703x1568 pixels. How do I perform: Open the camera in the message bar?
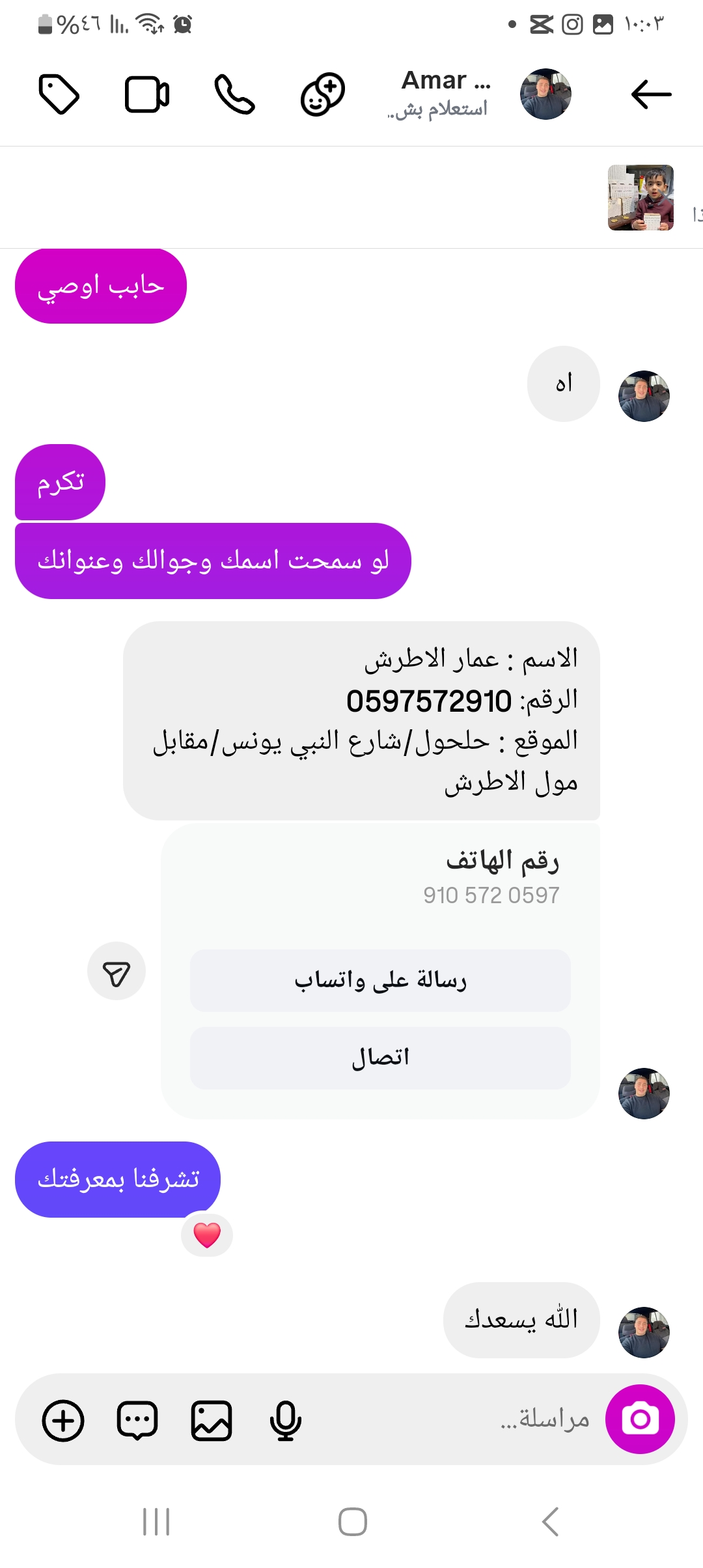(640, 1419)
